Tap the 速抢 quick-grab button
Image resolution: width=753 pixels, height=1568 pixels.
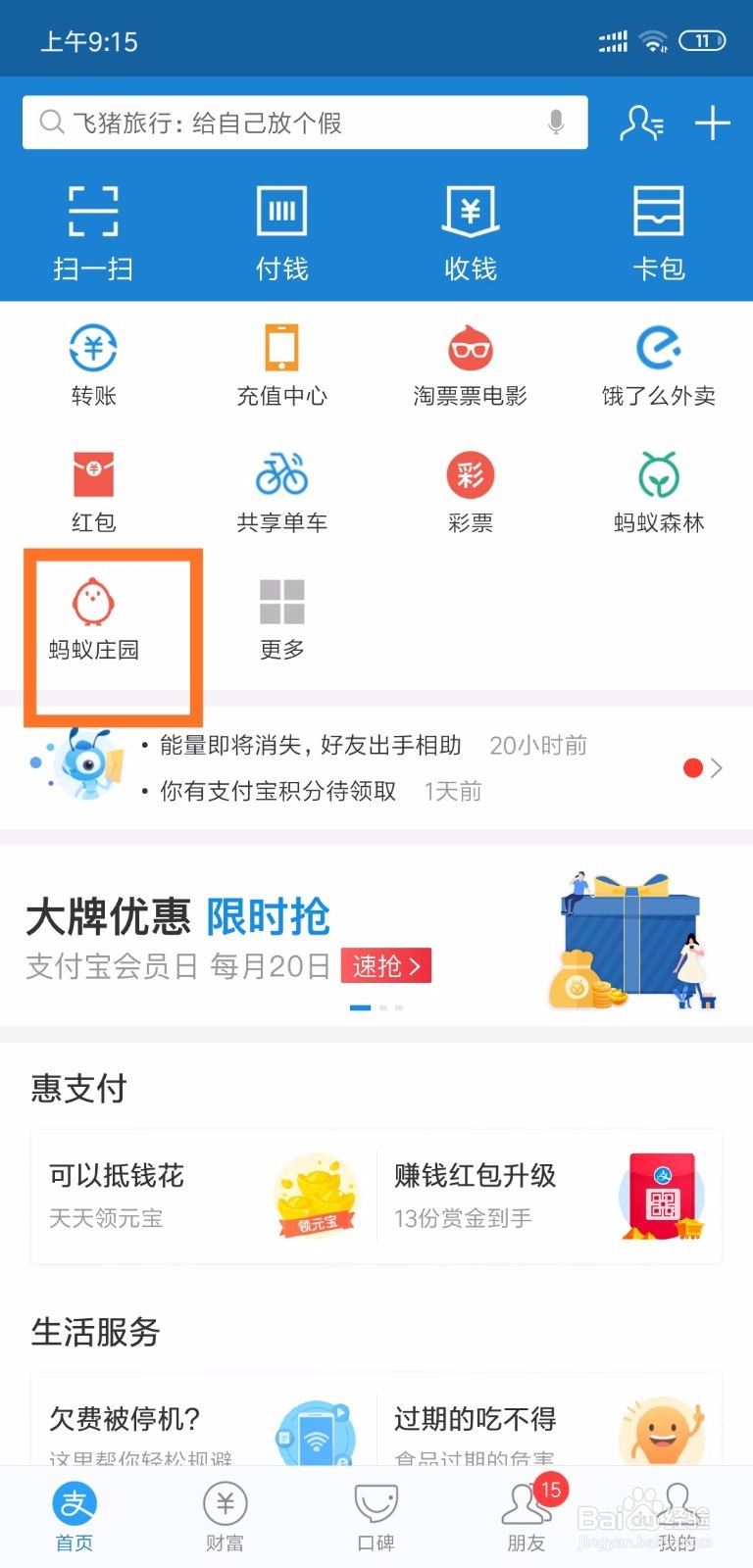[384, 966]
